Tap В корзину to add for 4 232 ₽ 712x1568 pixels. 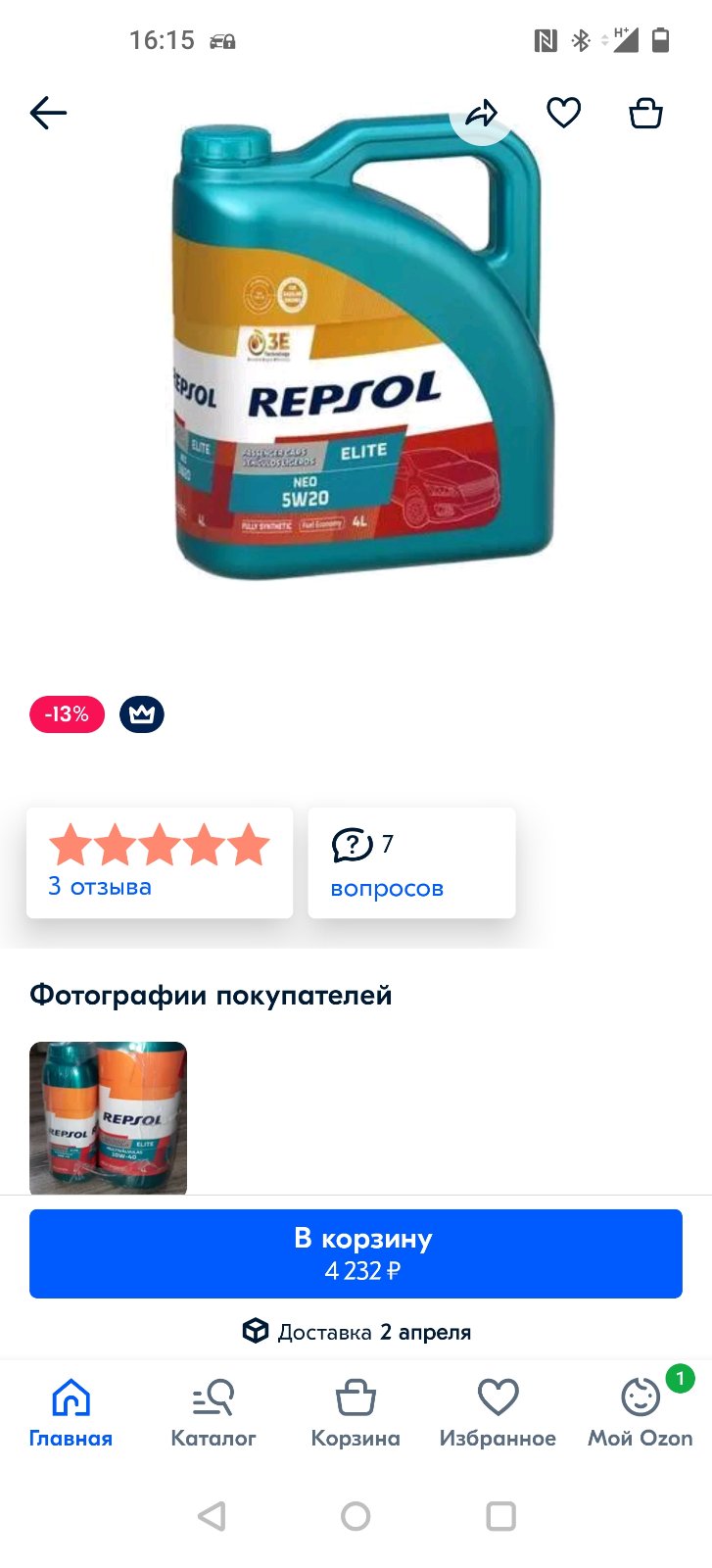tap(356, 1253)
